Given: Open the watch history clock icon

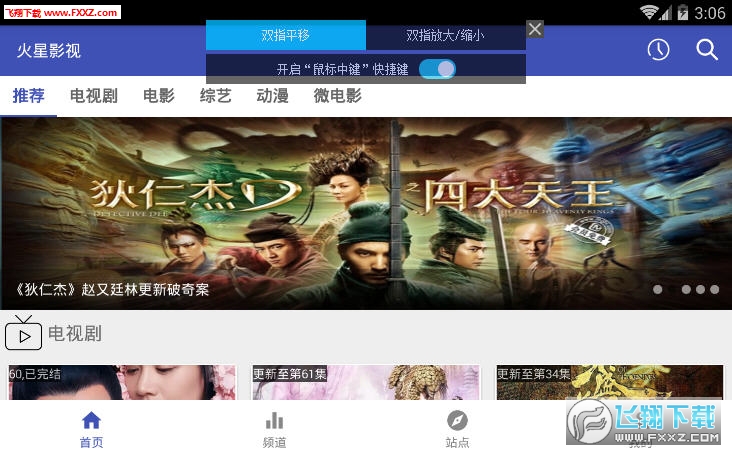Looking at the screenshot, I should click(658, 50).
